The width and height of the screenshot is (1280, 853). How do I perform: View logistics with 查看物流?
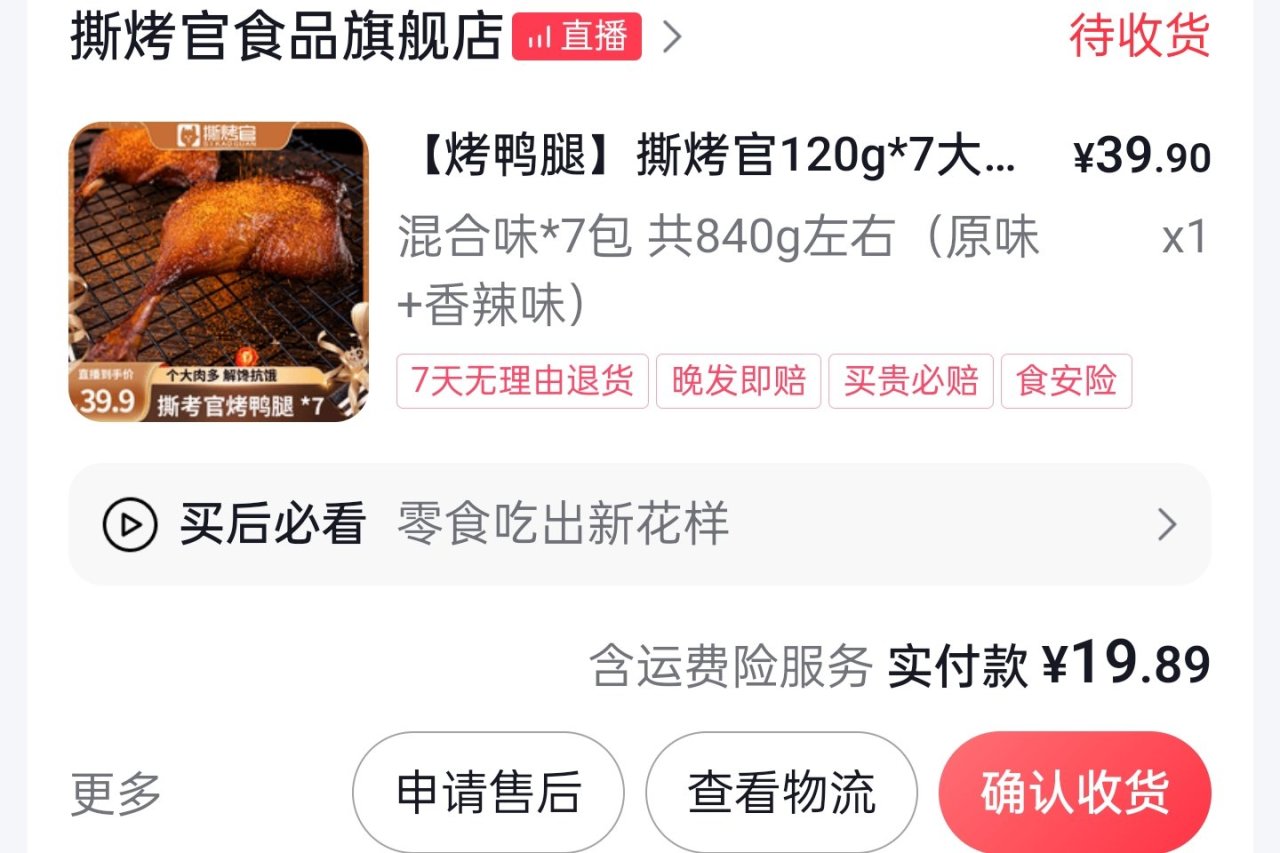[781, 793]
